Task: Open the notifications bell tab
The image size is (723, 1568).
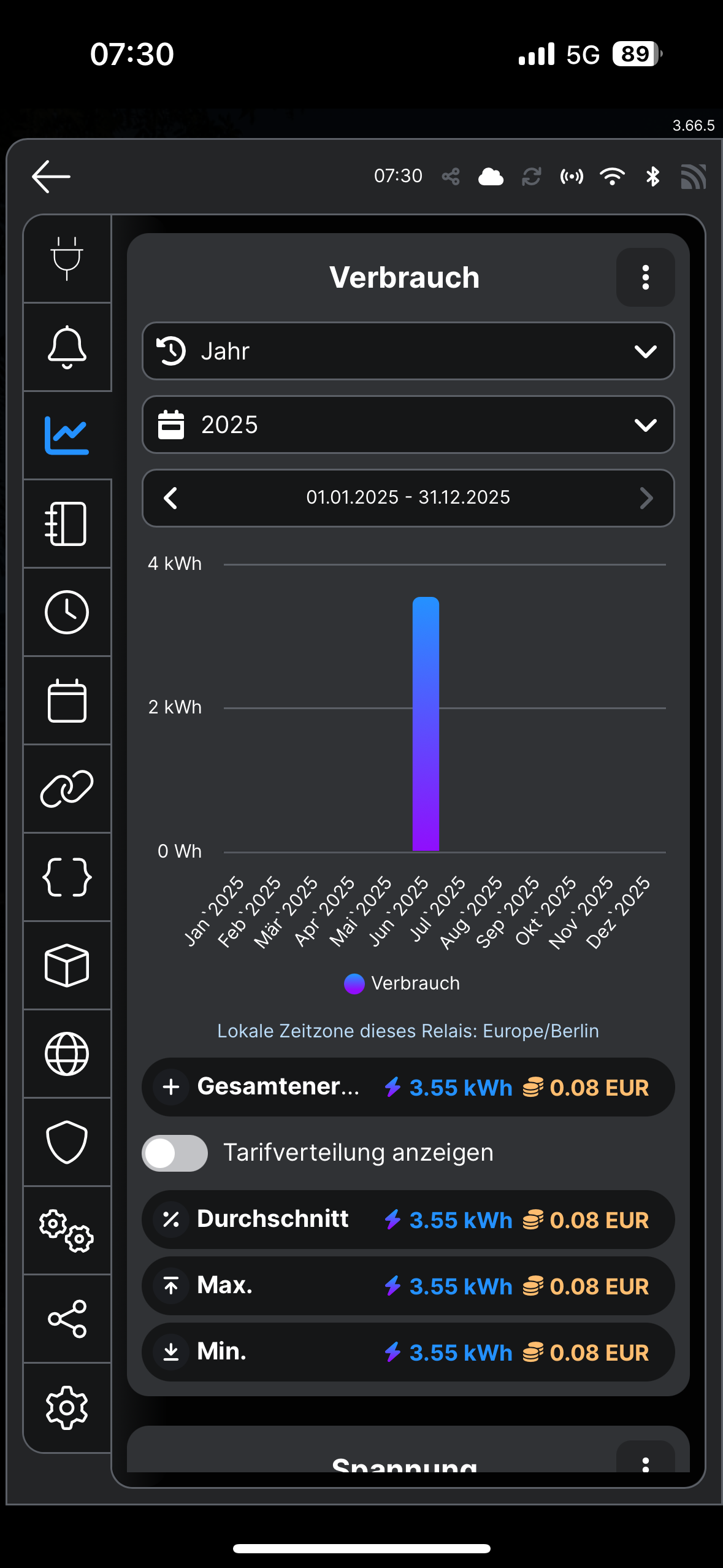Action: tap(67, 347)
